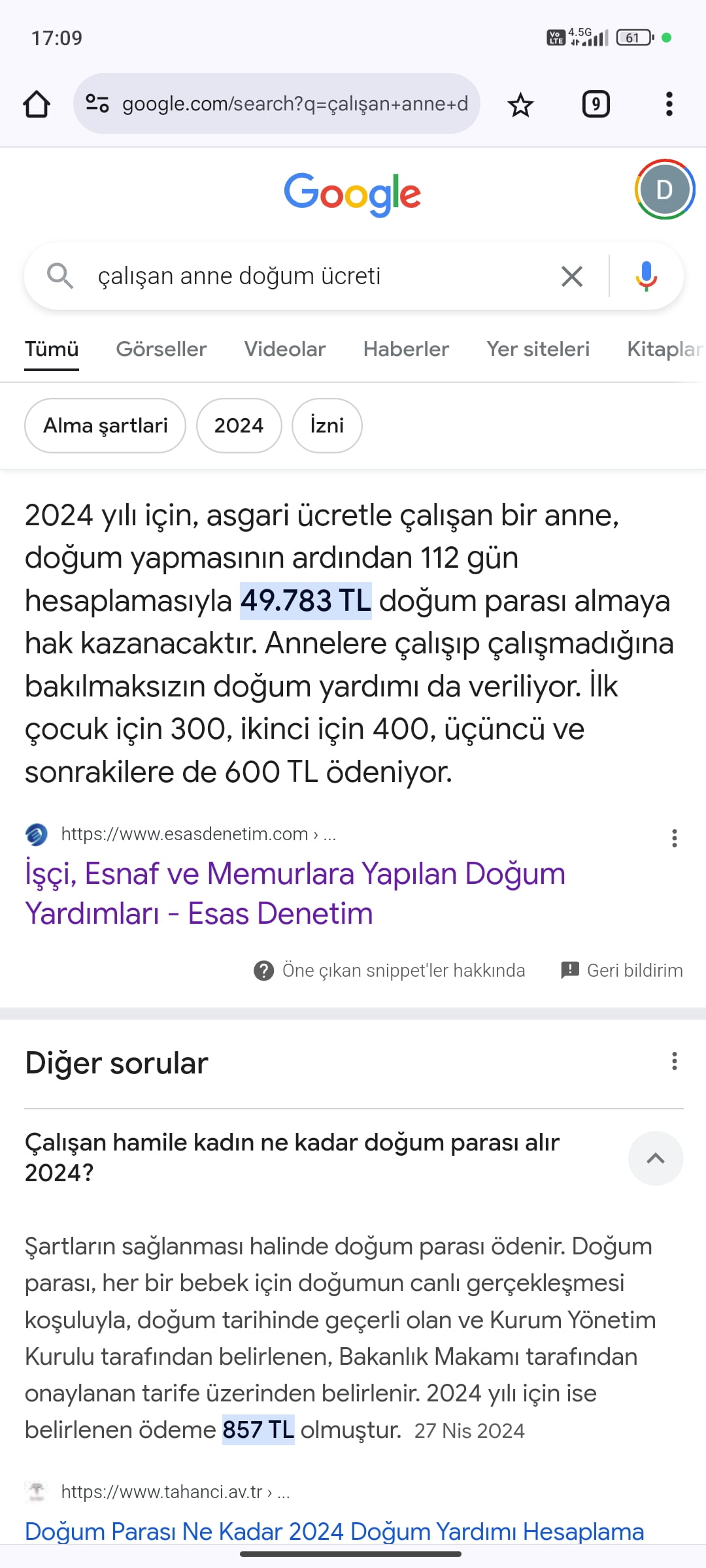Go to the browser home page
Screen dimensions: 706x1568
click(37, 104)
